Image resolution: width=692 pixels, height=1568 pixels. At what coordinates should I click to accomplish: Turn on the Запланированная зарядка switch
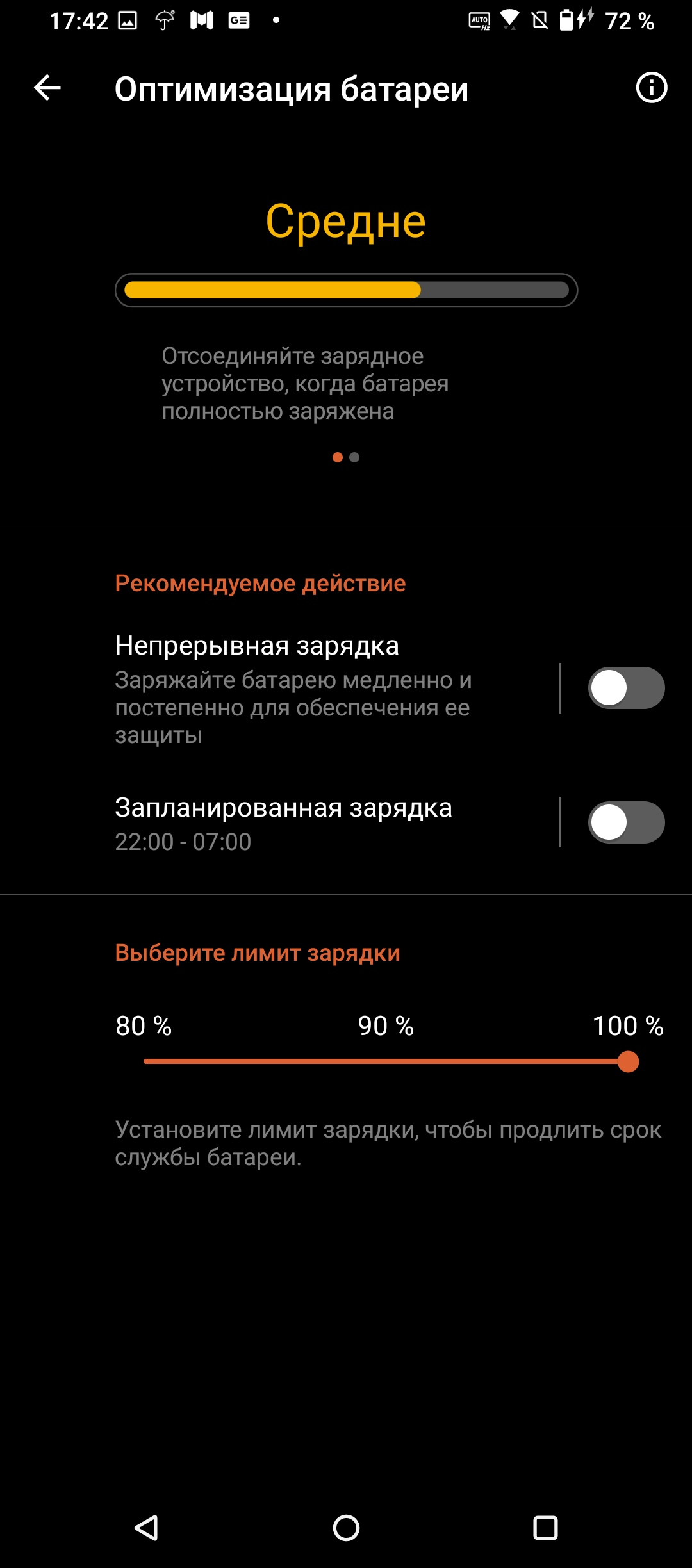(x=626, y=822)
